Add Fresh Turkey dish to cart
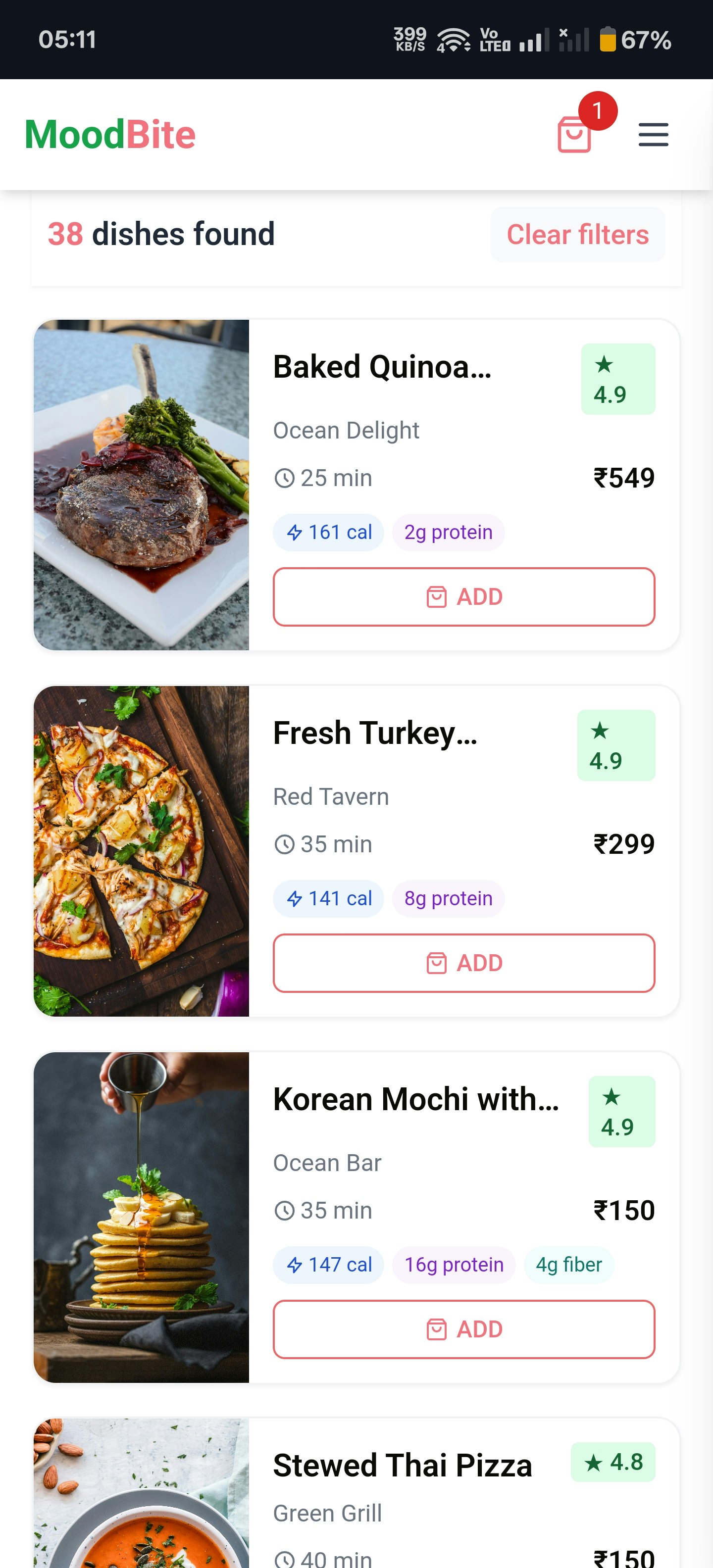713x1568 pixels. (463, 963)
